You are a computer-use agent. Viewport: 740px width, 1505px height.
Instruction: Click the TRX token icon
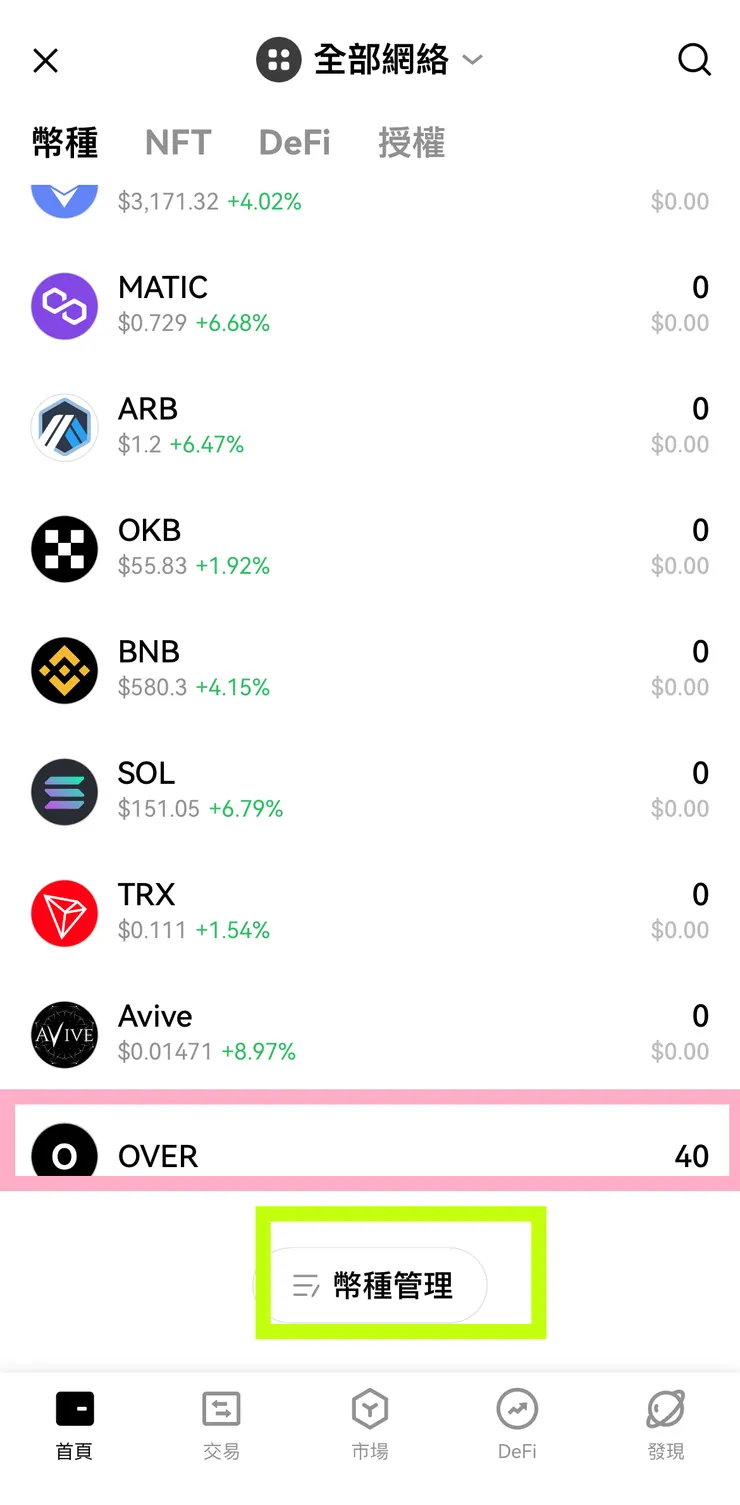64,912
